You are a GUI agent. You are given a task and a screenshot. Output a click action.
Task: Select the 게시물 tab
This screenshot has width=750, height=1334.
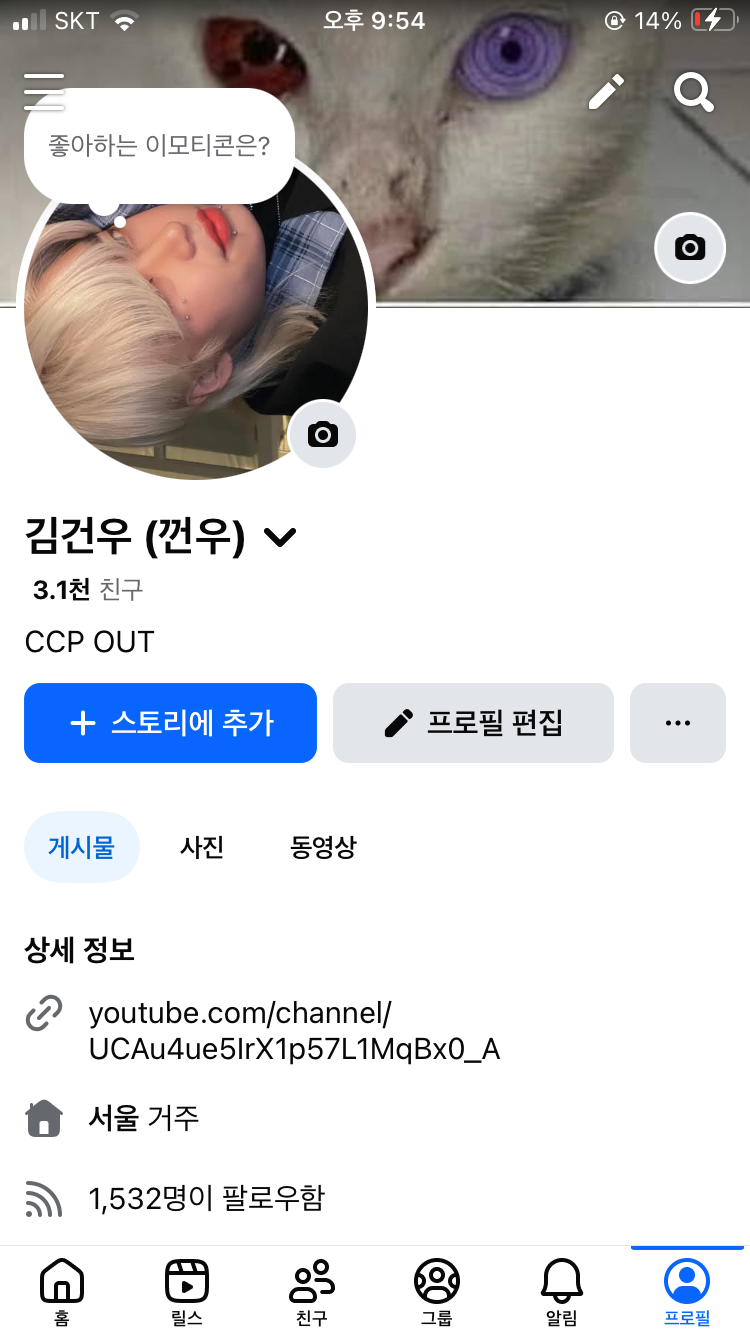pos(81,848)
